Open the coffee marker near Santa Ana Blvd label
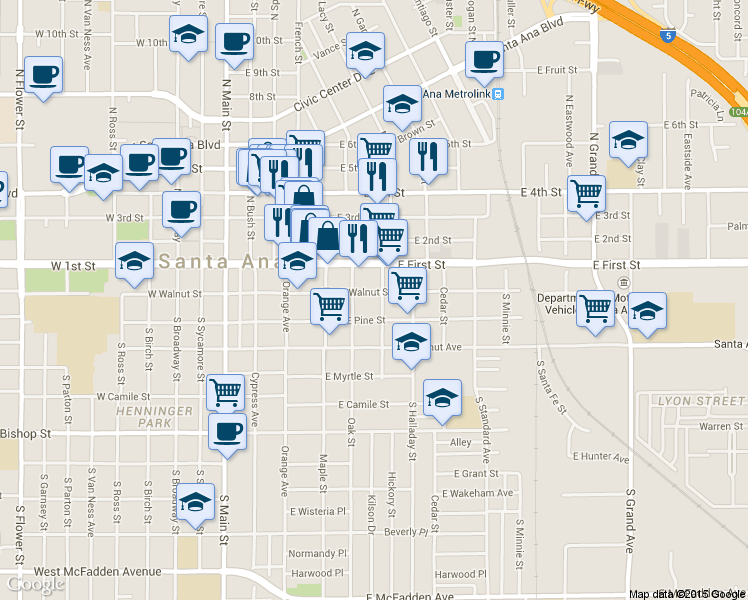The height and width of the screenshot is (600, 748). [x=486, y=59]
